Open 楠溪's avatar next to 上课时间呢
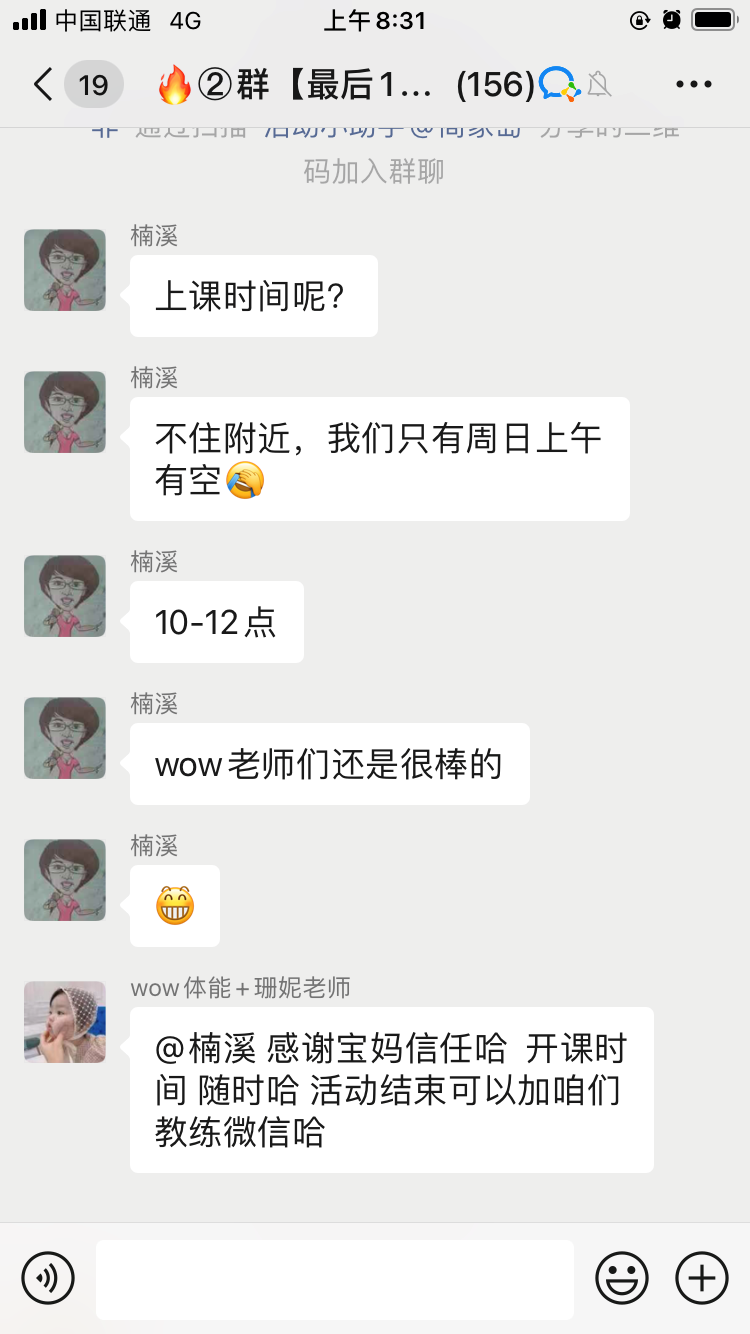 click(x=65, y=270)
